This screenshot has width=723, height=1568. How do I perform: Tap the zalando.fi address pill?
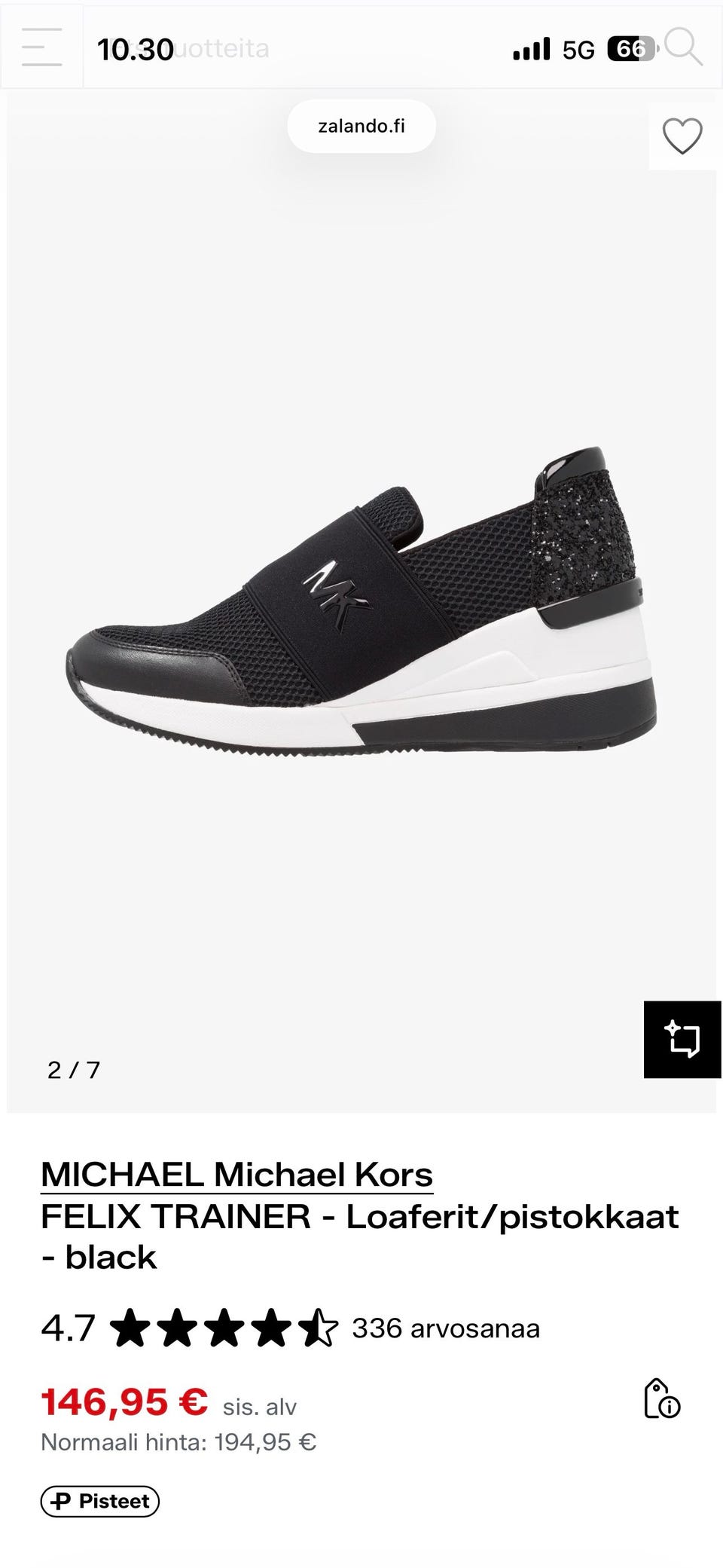[x=361, y=126]
